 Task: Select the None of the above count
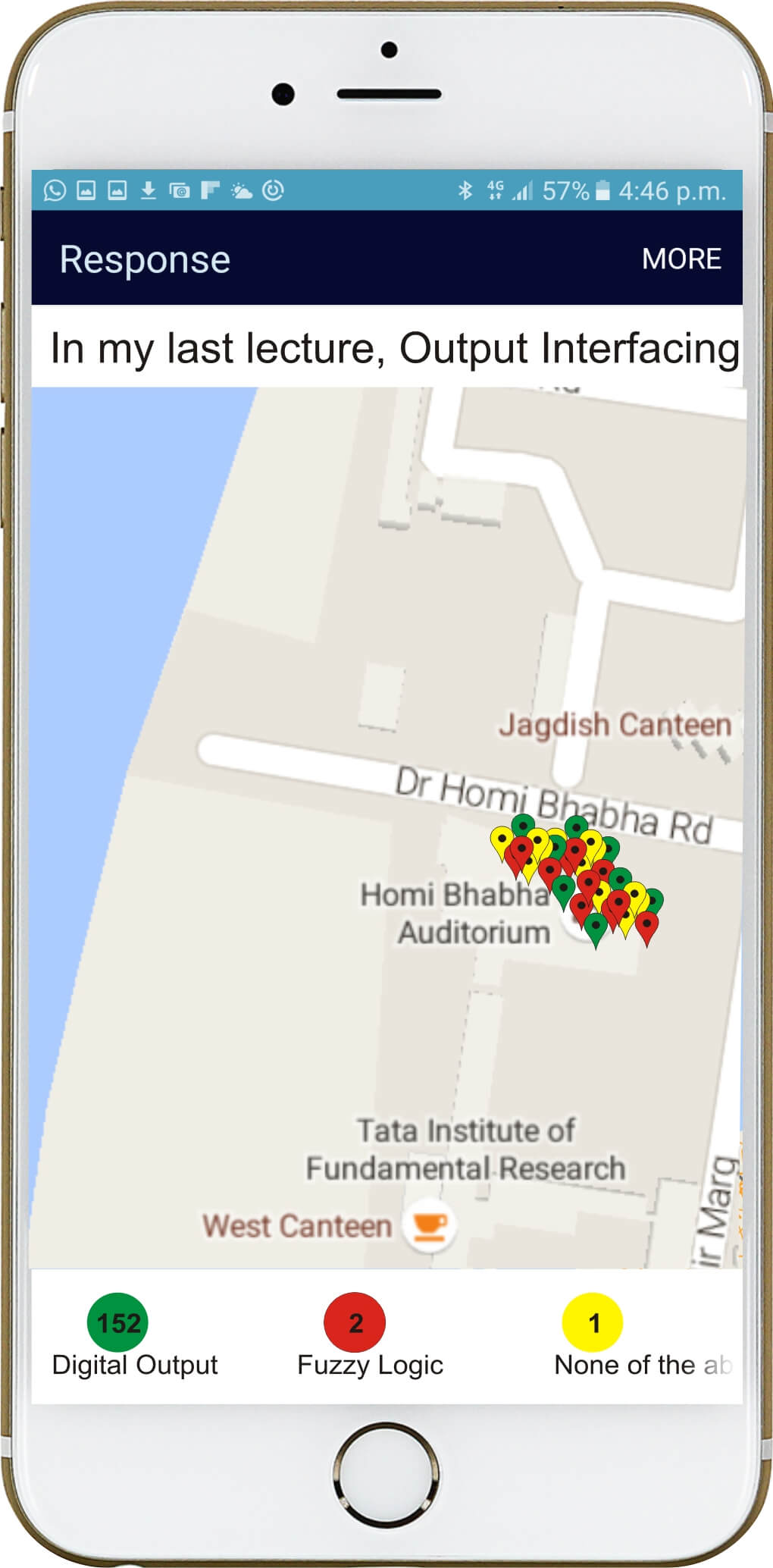(x=593, y=1322)
